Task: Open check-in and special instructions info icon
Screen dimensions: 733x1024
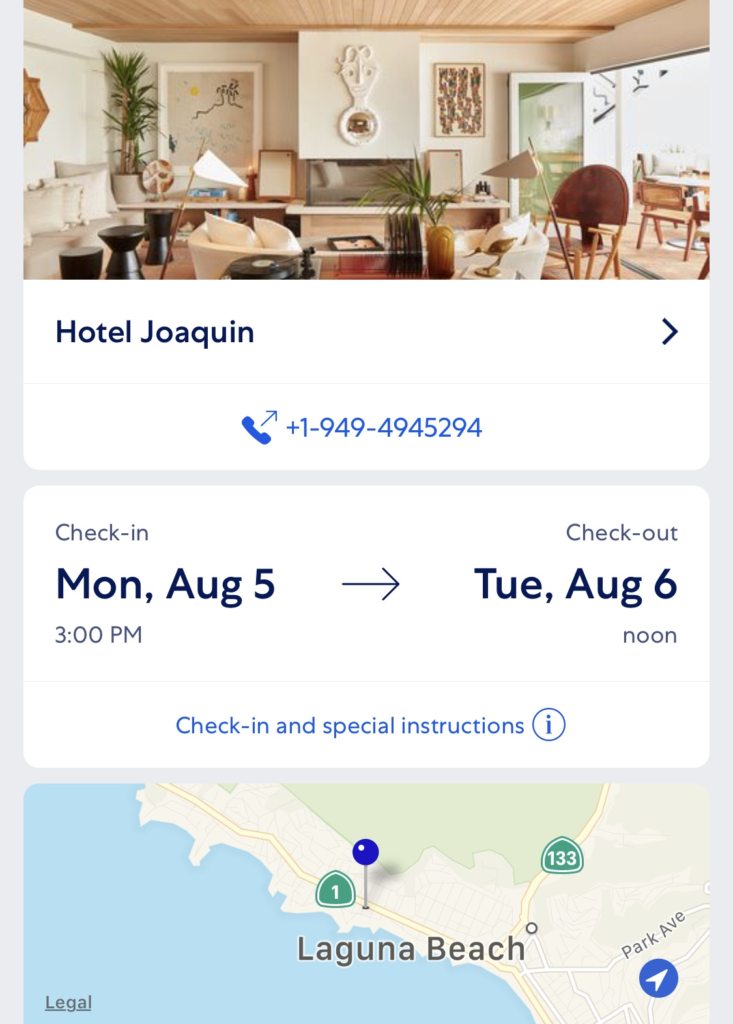Action: point(549,725)
